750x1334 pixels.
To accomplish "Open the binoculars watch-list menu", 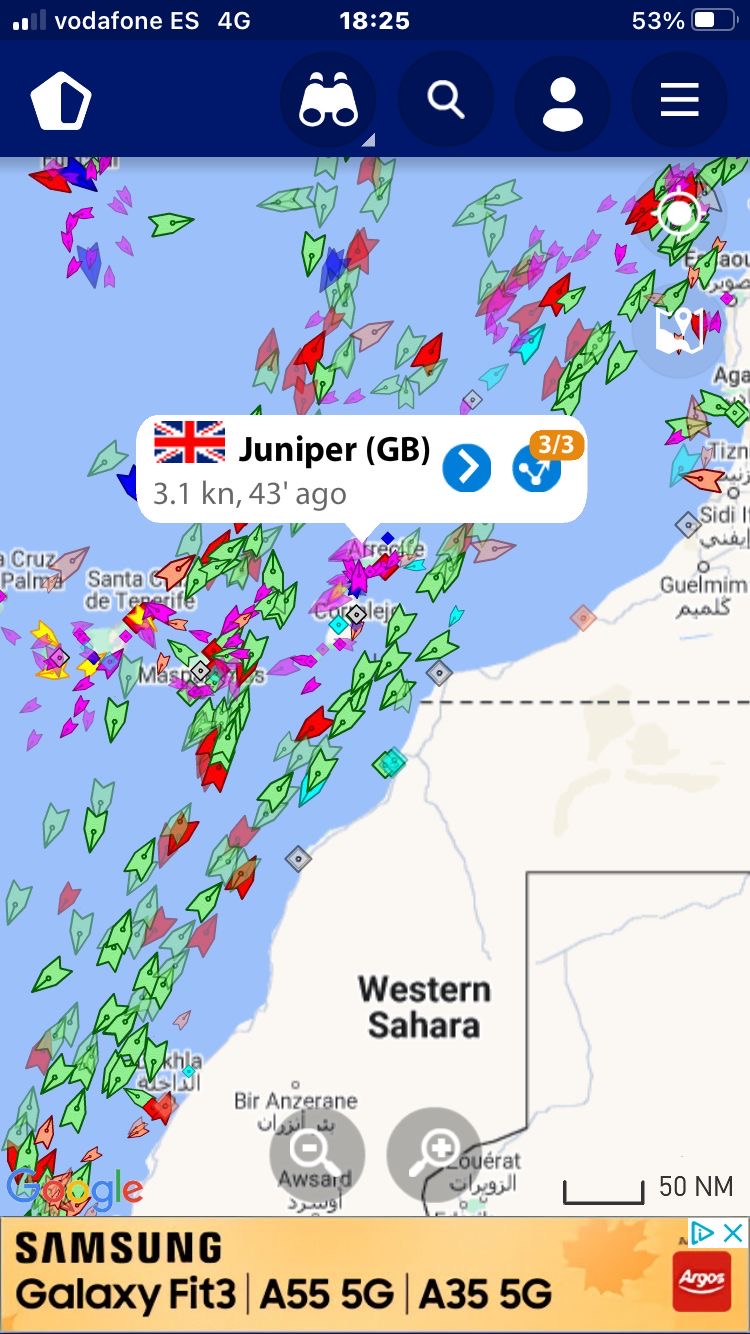I will pos(328,101).
